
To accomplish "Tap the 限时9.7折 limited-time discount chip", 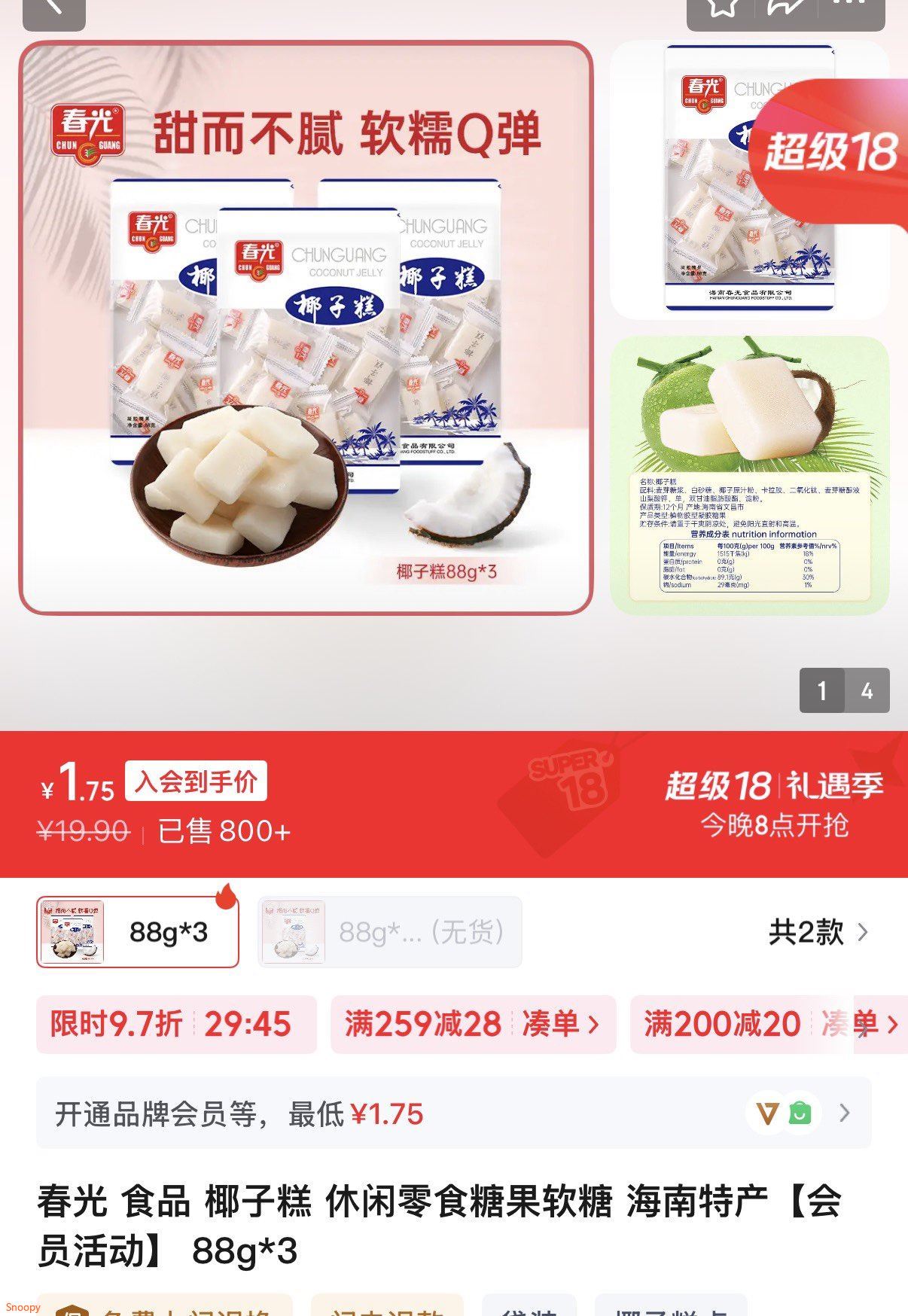I will 176,1024.
